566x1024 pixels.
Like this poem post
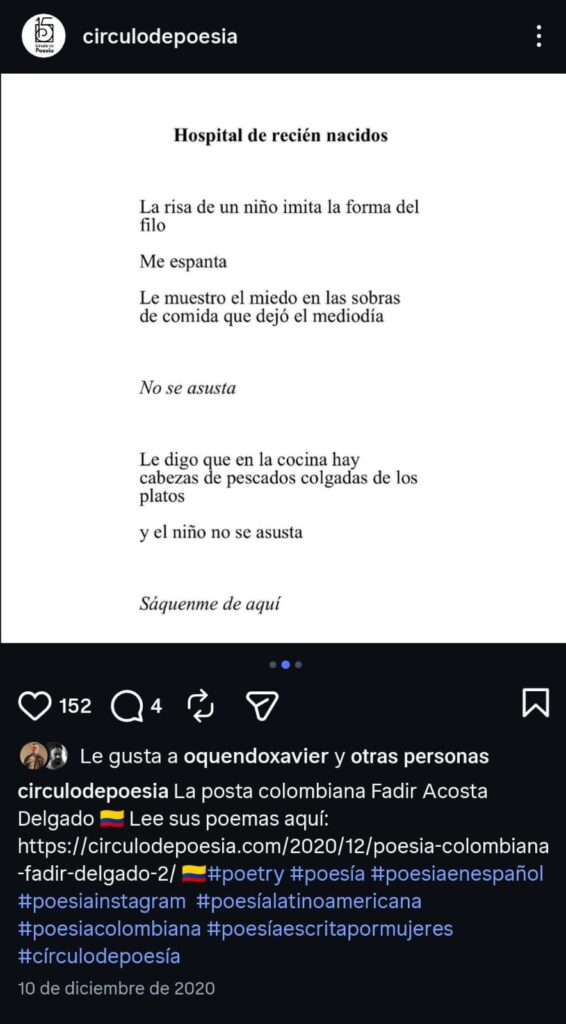tap(35, 705)
